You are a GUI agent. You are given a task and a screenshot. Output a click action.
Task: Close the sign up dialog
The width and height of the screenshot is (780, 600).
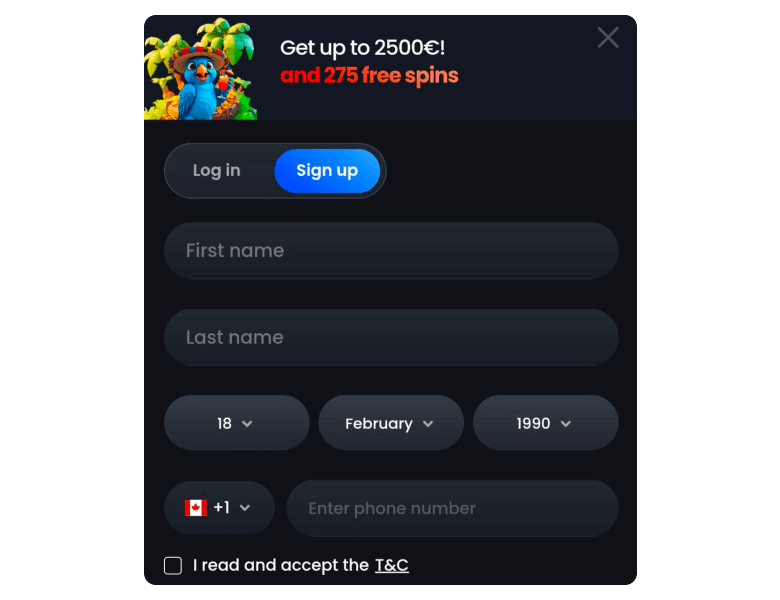tap(608, 38)
